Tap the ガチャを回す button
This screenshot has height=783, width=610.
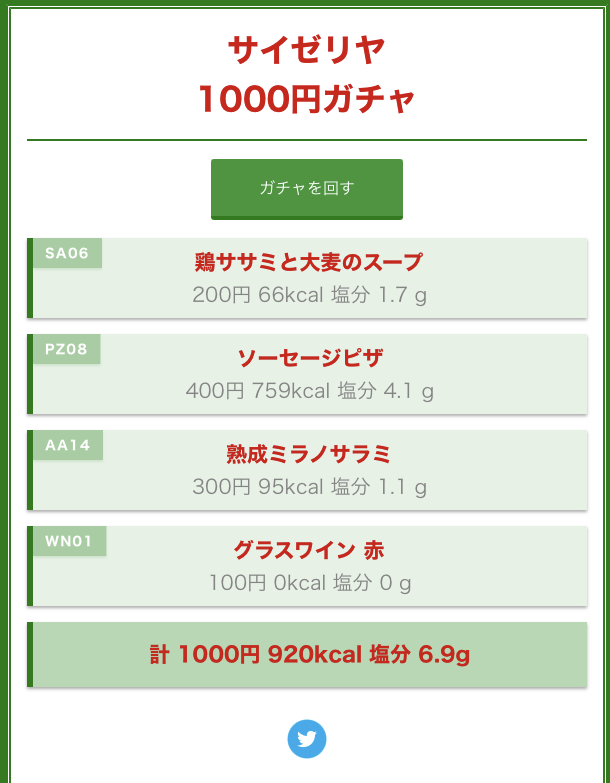(x=306, y=188)
